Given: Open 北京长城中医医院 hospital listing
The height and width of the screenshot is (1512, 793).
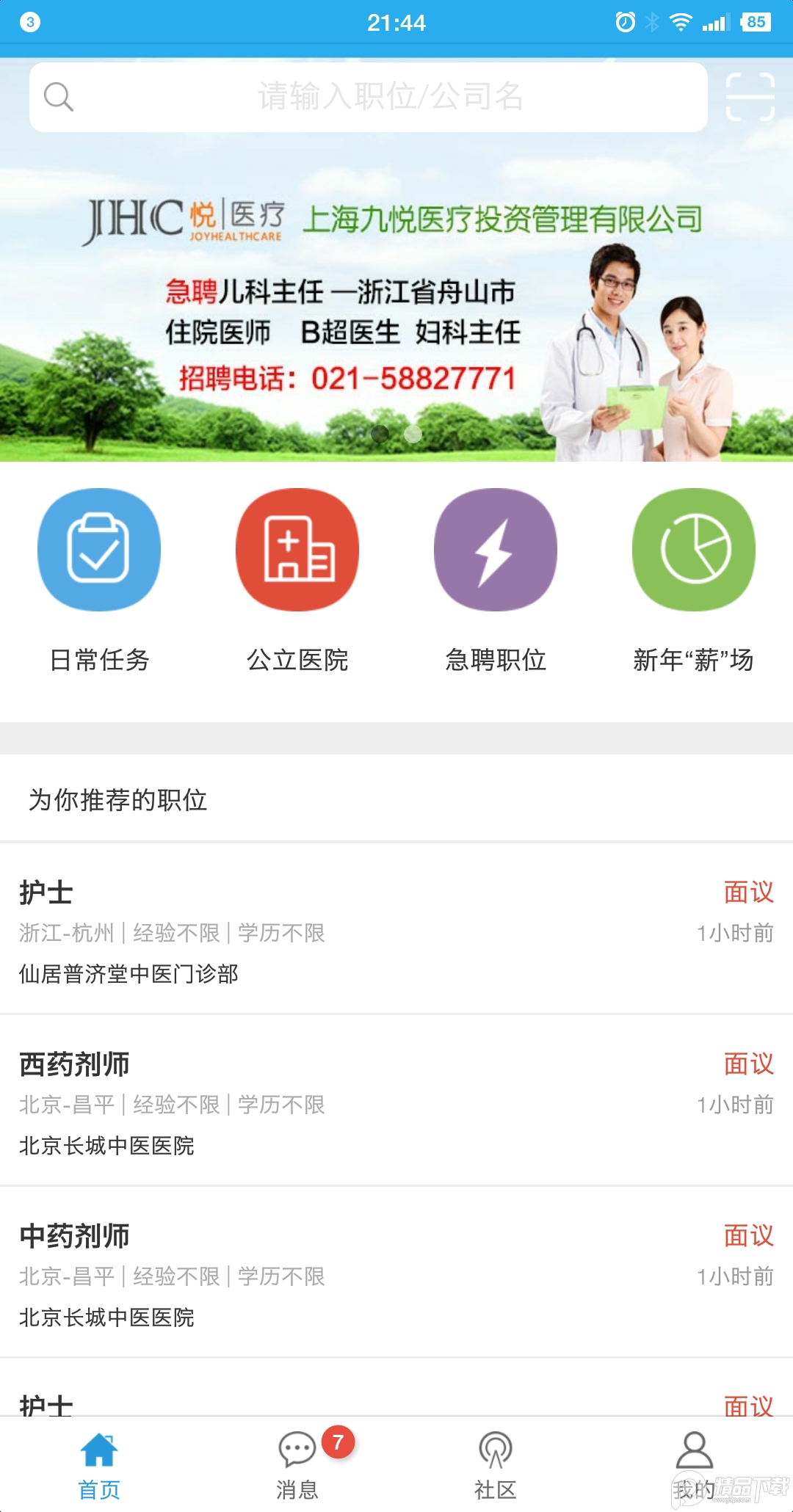Looking at the screenshot, I should click(107, 1145).
